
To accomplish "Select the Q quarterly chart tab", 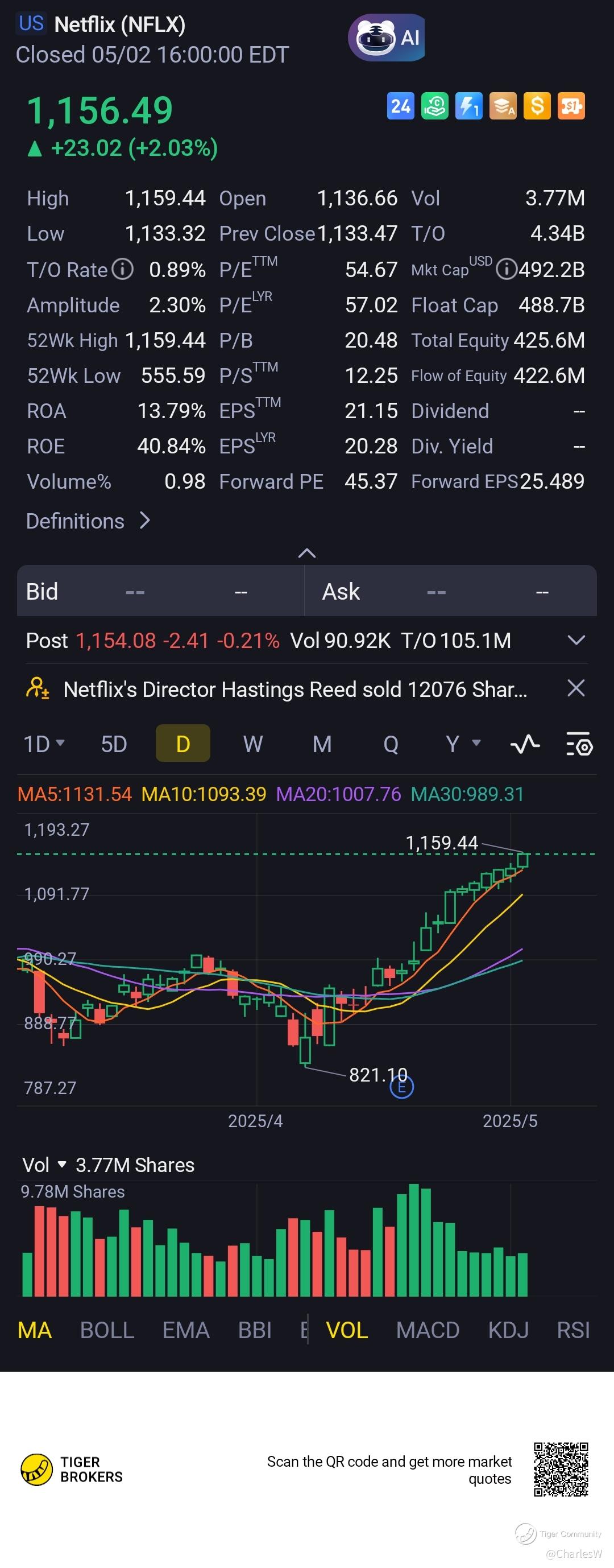I will tap(391, 744).
